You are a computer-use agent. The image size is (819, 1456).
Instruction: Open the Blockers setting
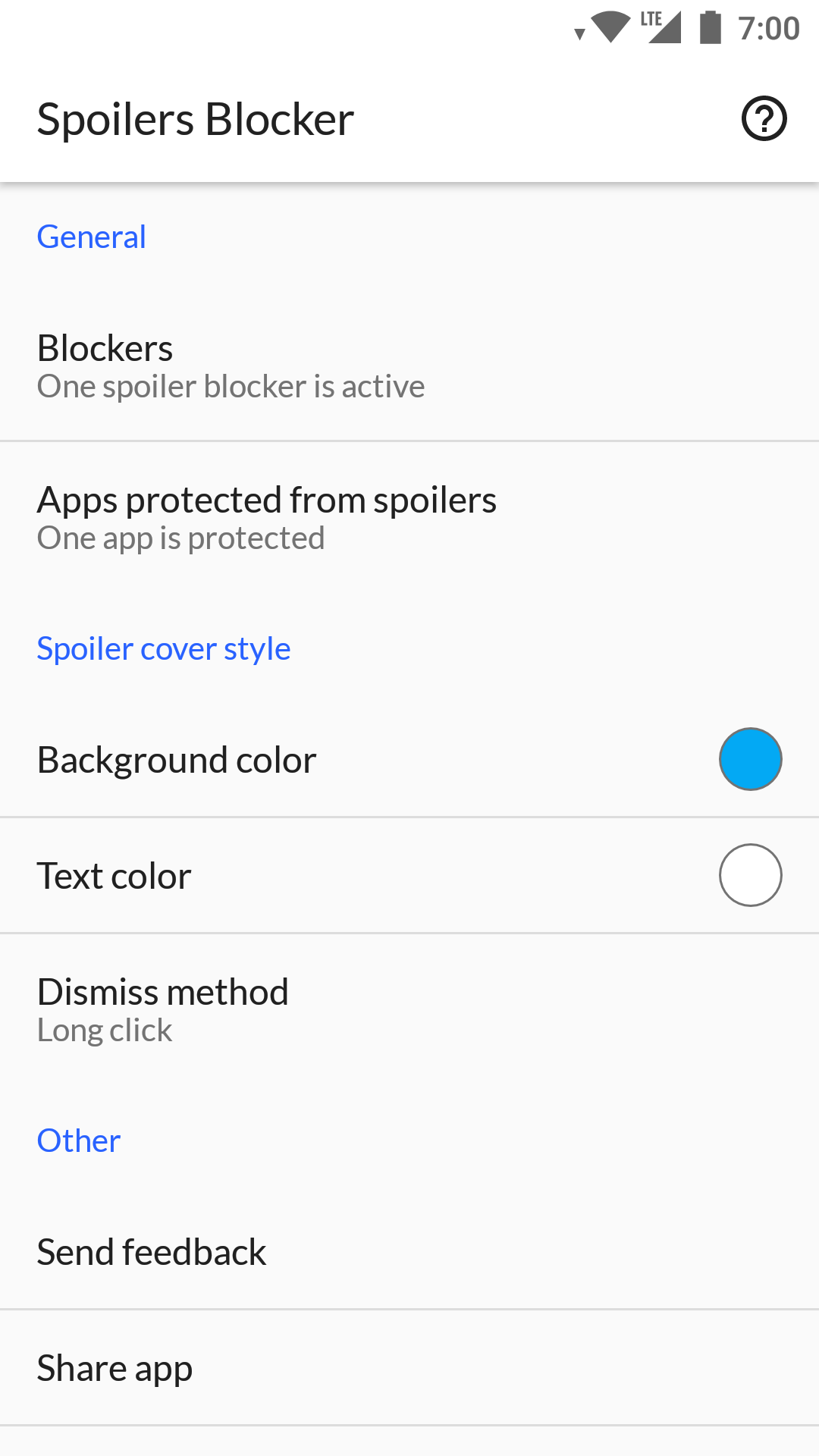pos(227,364)
